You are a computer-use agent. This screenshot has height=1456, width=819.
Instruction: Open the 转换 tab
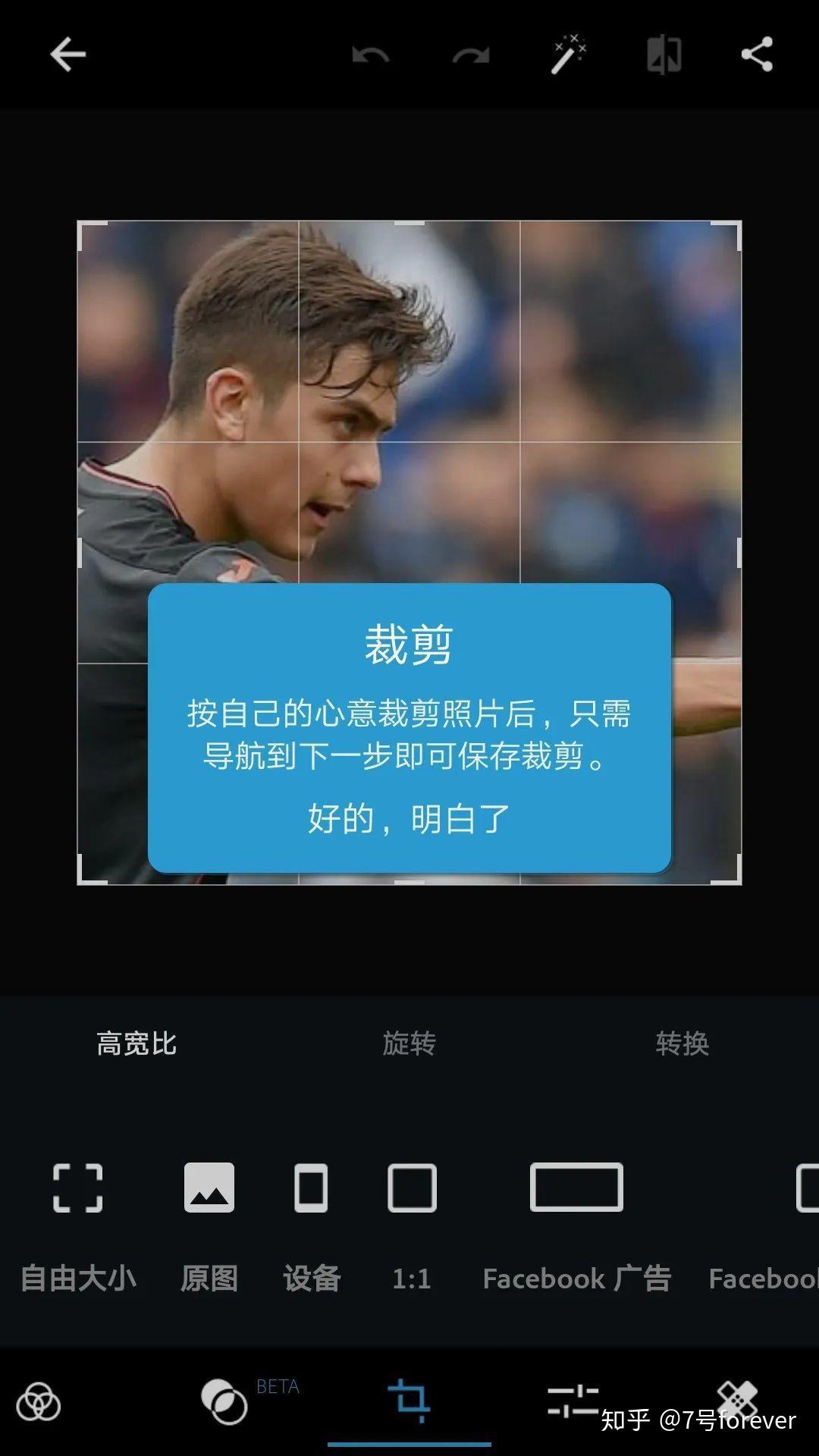point(682,1043)
